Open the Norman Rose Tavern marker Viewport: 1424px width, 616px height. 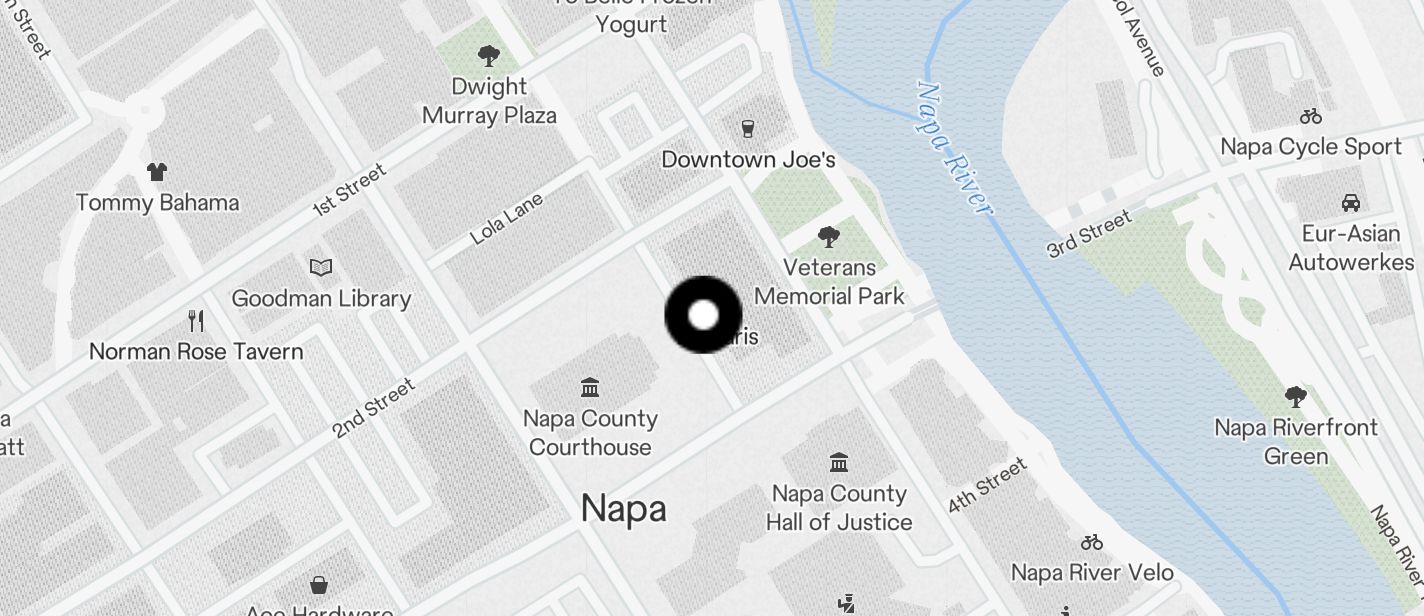(x=196, y=321)
